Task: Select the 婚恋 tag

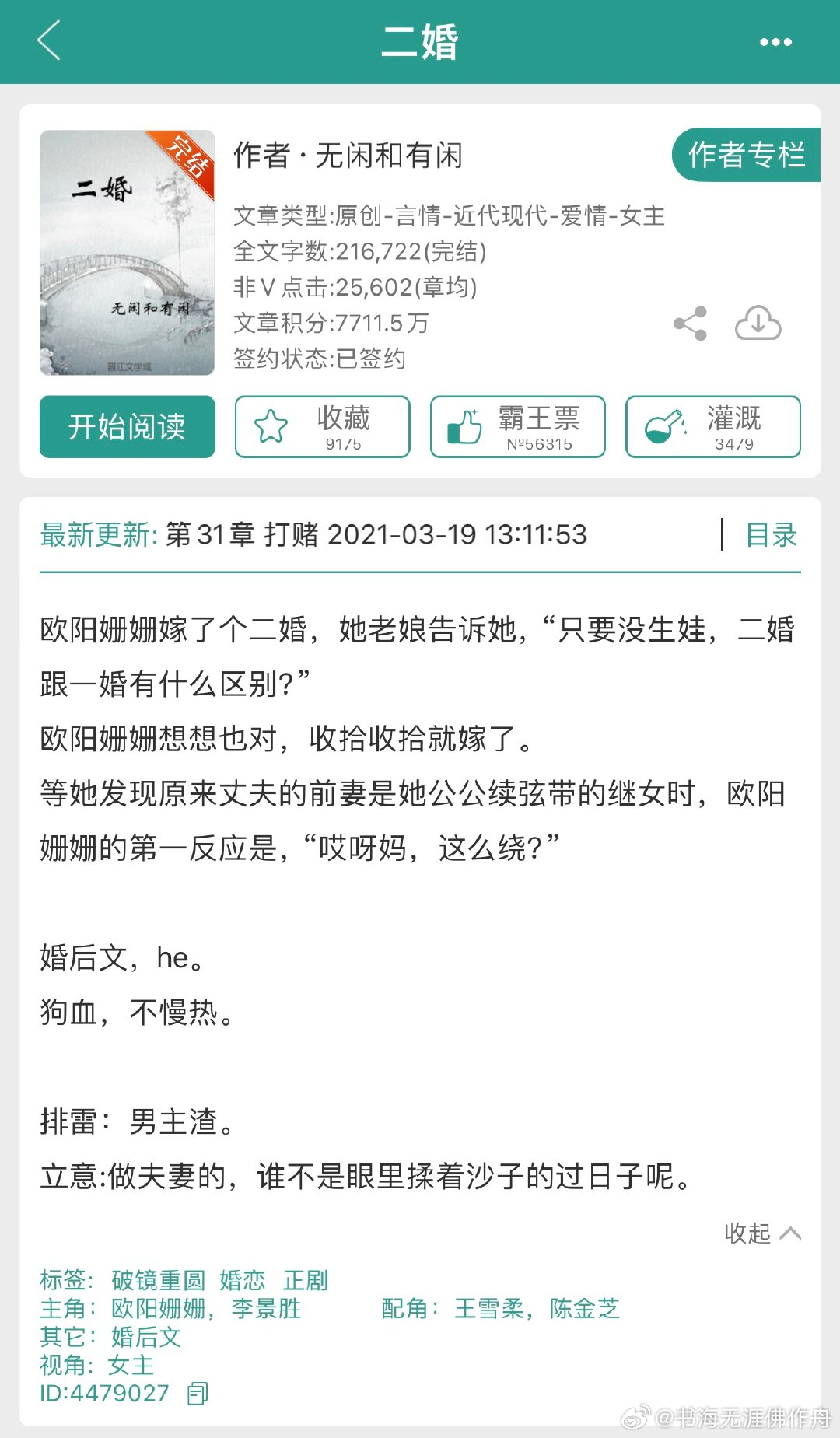Action: pyautogui.click(x=242, y=1280)
